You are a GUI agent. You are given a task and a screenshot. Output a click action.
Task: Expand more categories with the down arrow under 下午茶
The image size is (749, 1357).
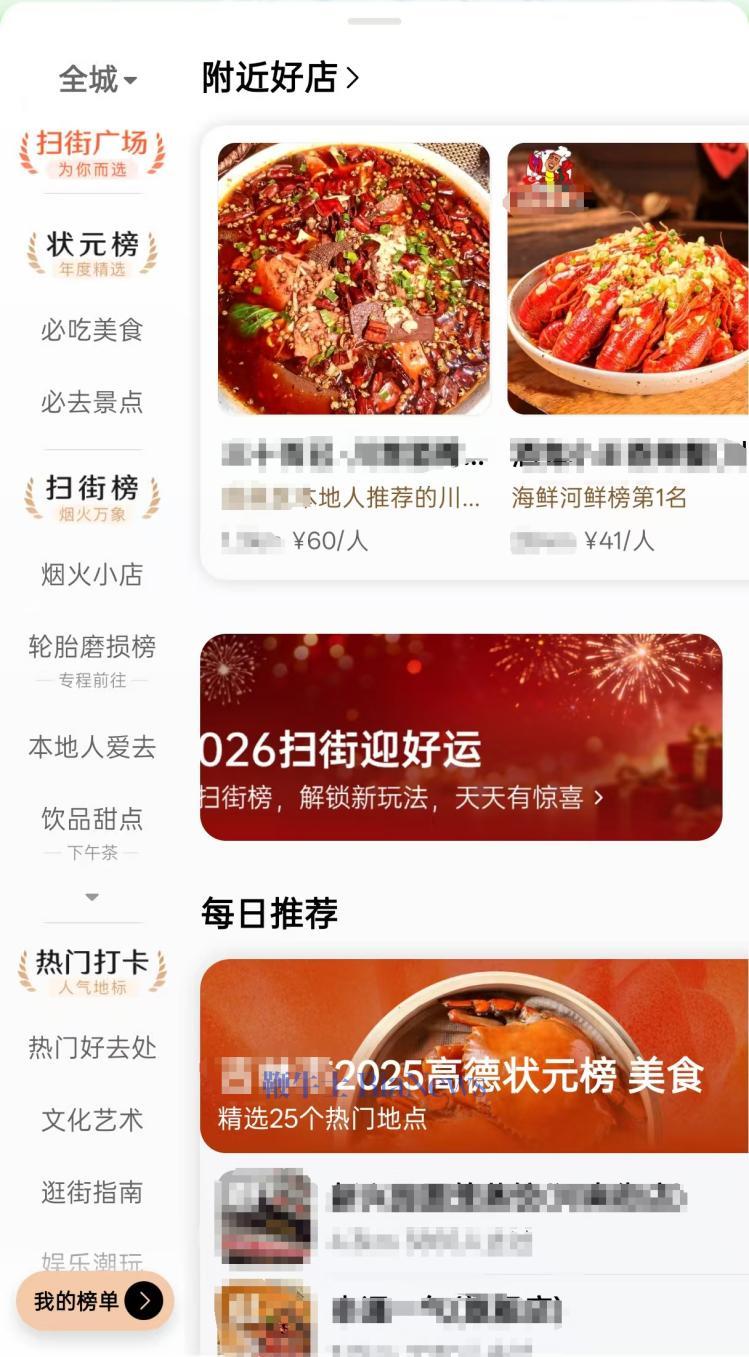click(91, 897)
